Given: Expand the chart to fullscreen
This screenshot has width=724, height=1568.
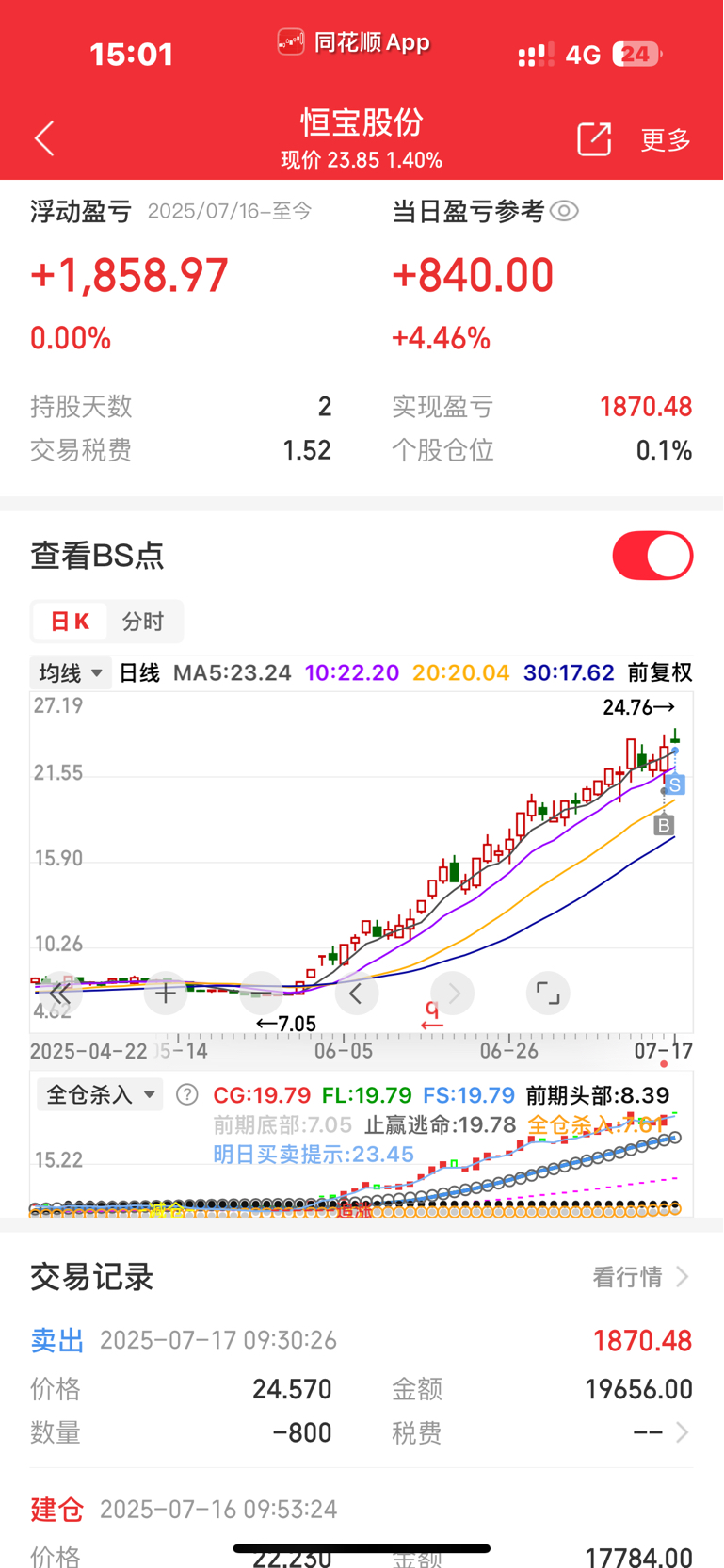Looking at the screenshot, I should click(548, 994).
